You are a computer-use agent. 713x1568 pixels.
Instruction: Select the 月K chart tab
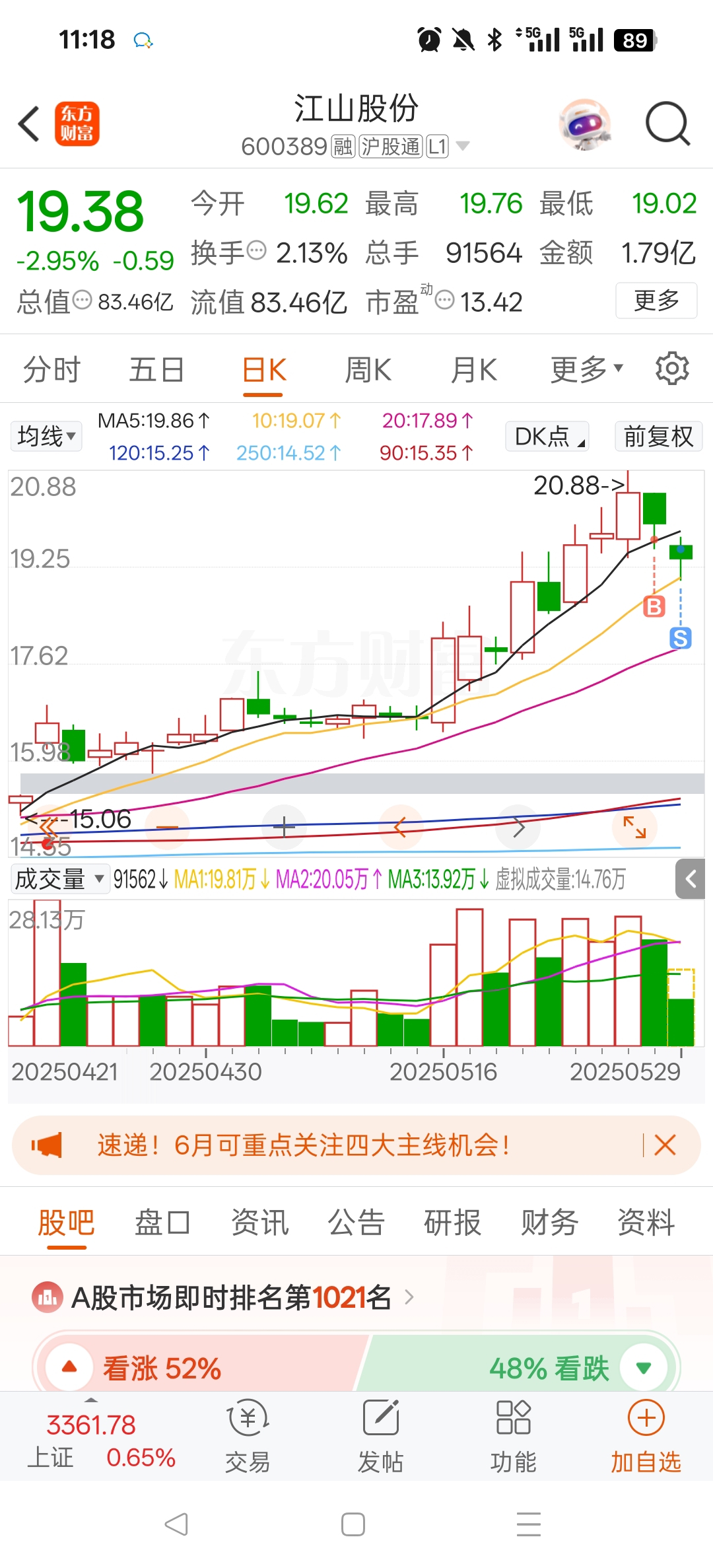474,369
